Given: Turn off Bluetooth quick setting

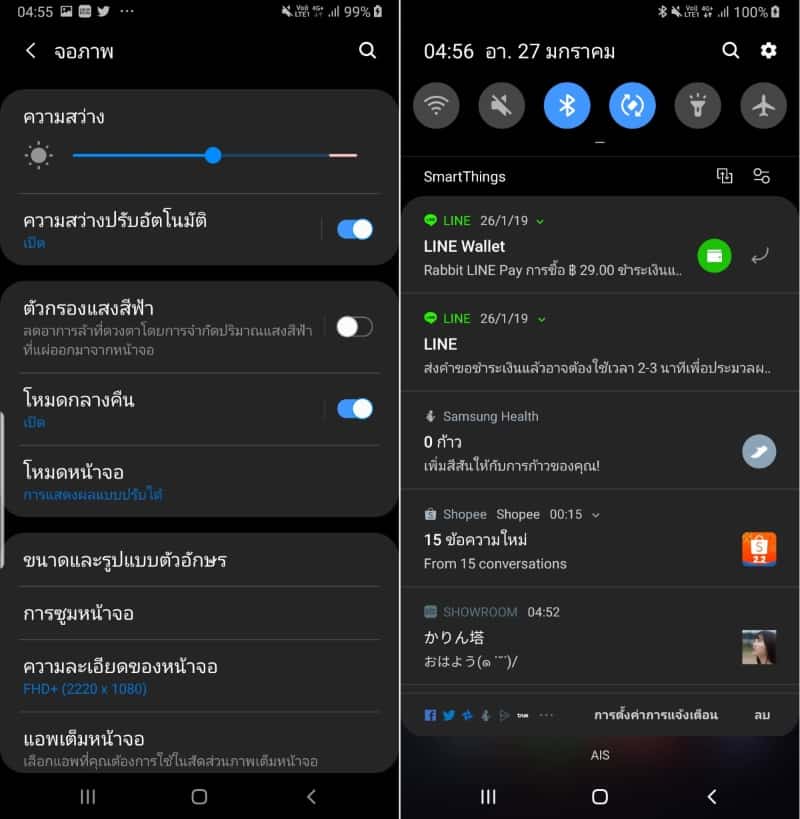Looking at the screenshot, I should click(x=567, y=105).
